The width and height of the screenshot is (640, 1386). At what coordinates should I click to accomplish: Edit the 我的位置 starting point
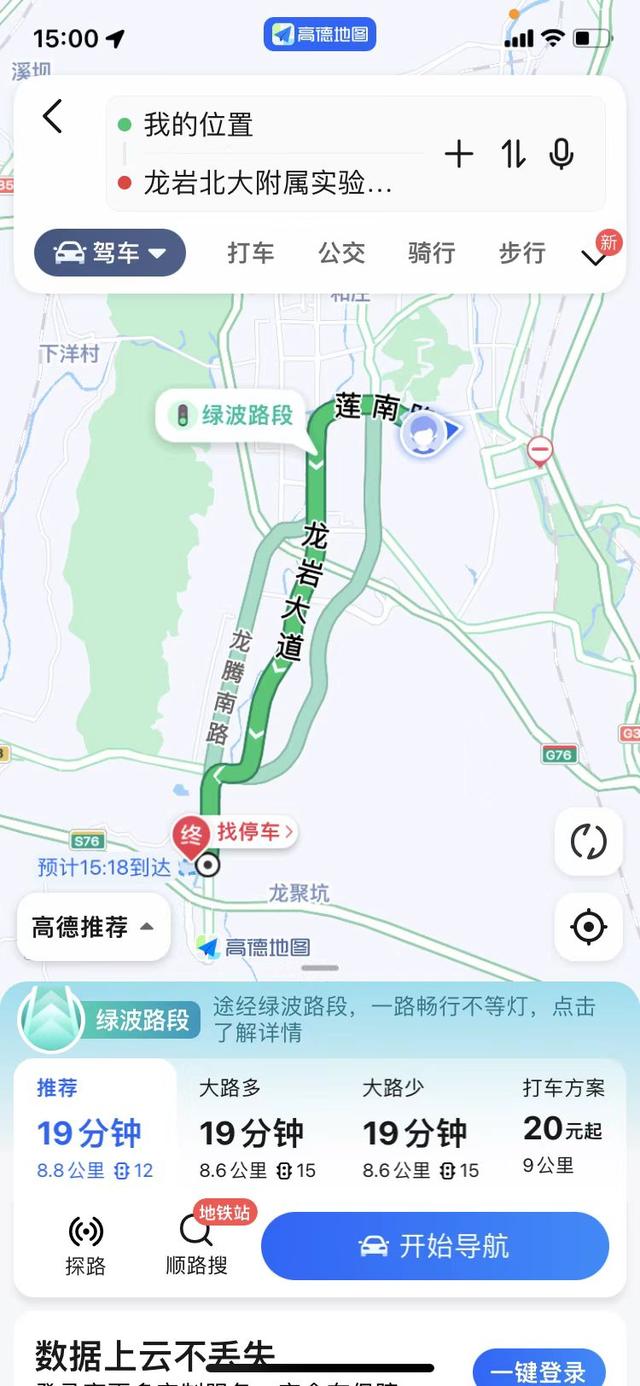click(270, 125)
